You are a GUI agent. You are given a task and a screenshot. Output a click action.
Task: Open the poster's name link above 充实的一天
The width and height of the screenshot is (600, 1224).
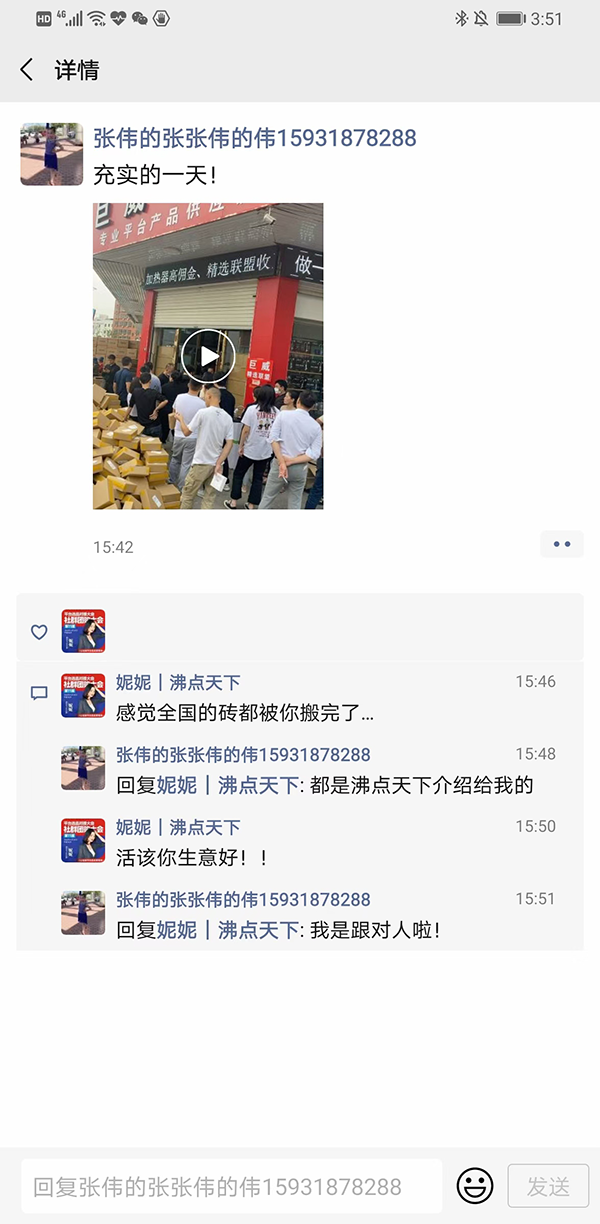[x=254, y=138]
